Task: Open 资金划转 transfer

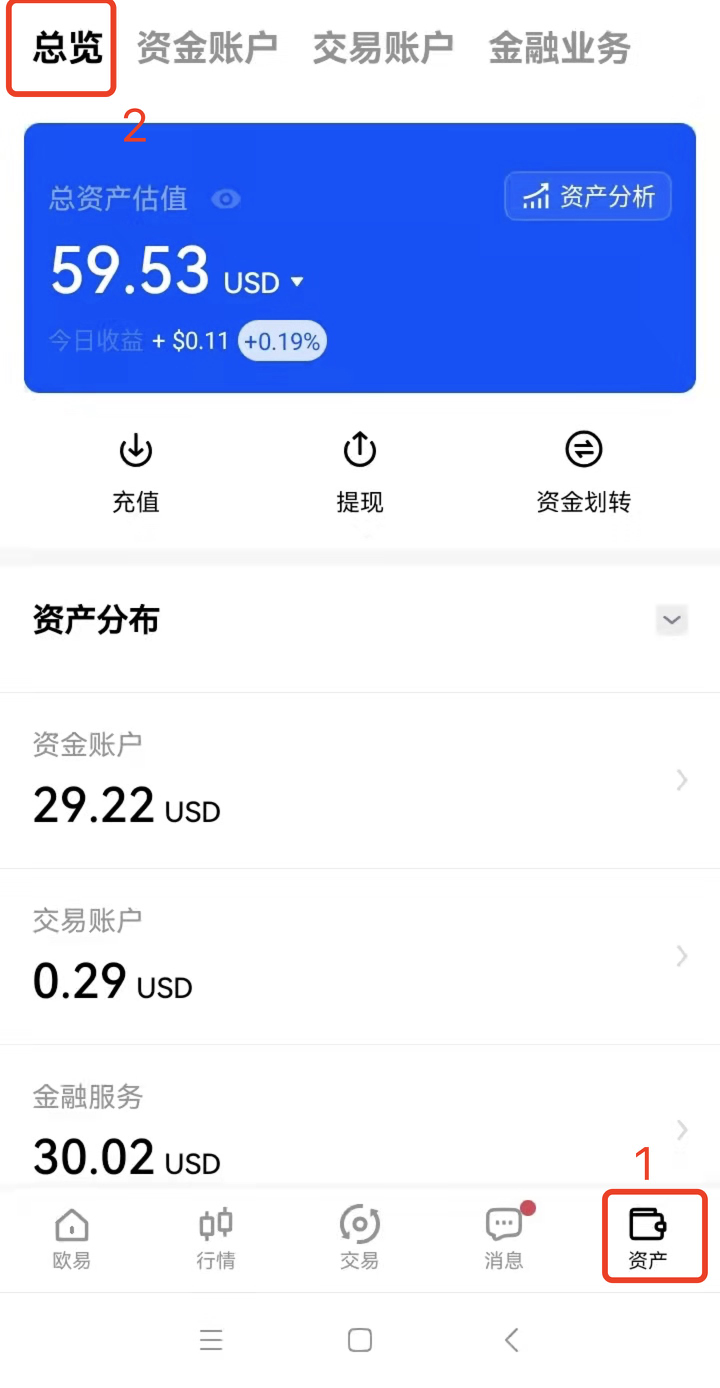Action: (x=584, y=474)
